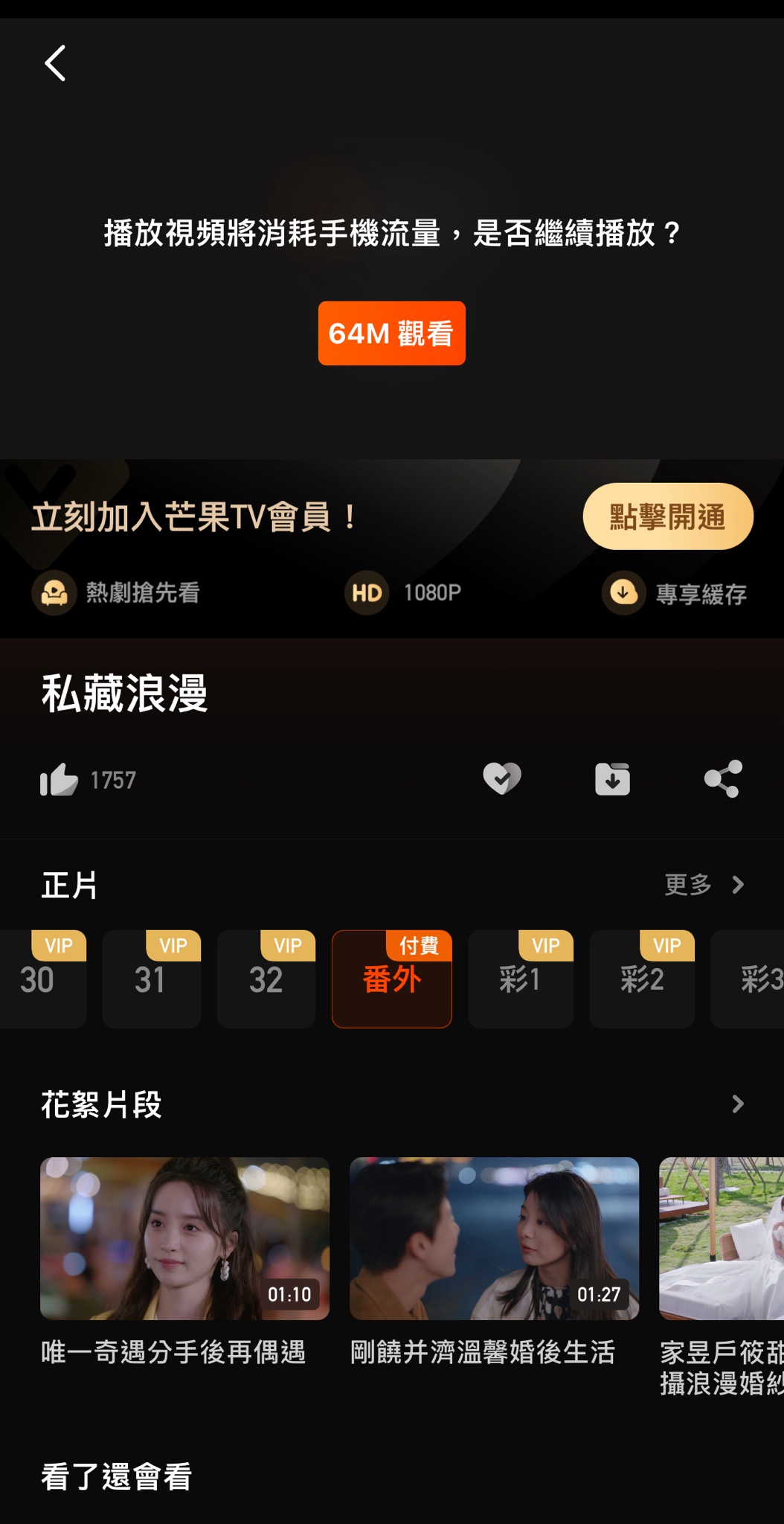Go back using the top-left arrow
Image resolution: width=784 pixels, height=1524 pixels.
pyautogui.click(x=56, y=63)
